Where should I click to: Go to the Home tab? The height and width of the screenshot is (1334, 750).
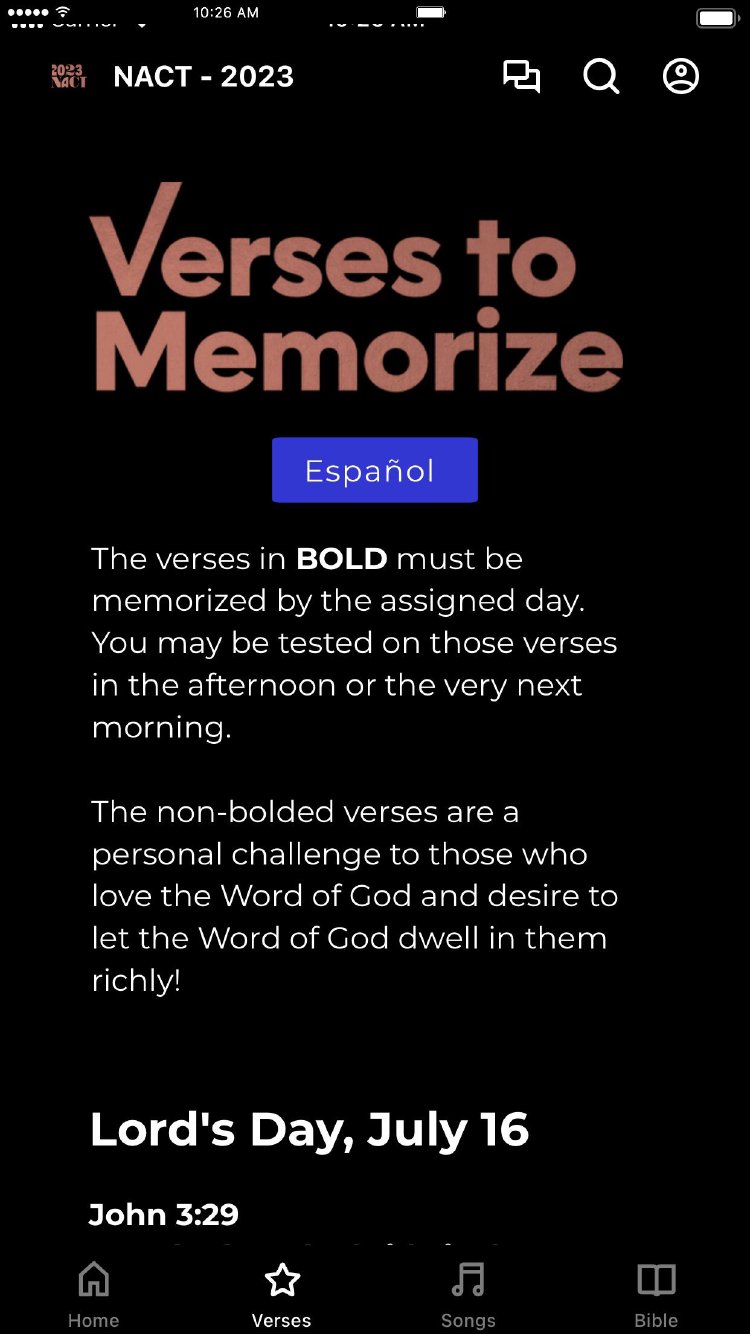(x=94, y=1294)
